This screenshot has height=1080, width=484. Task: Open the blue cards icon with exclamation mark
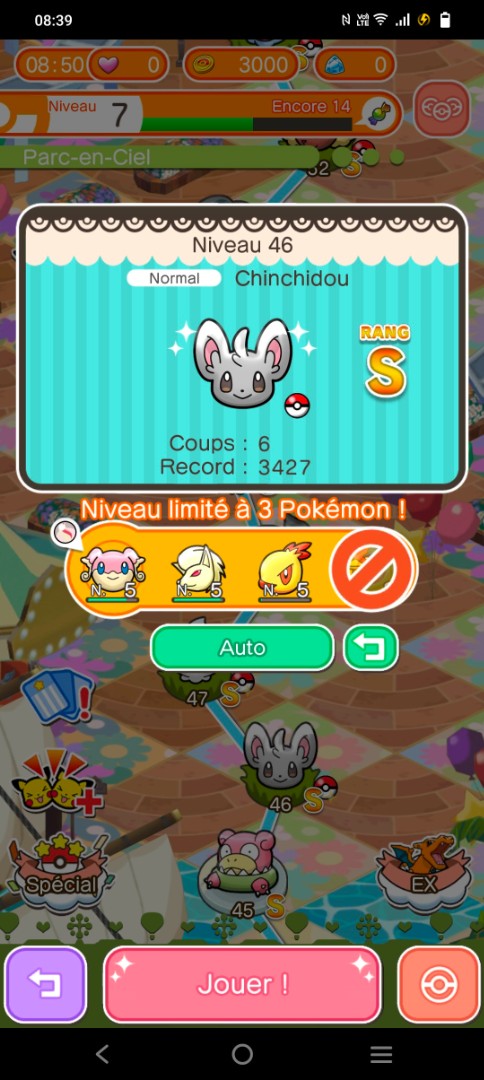click(57, 695)
